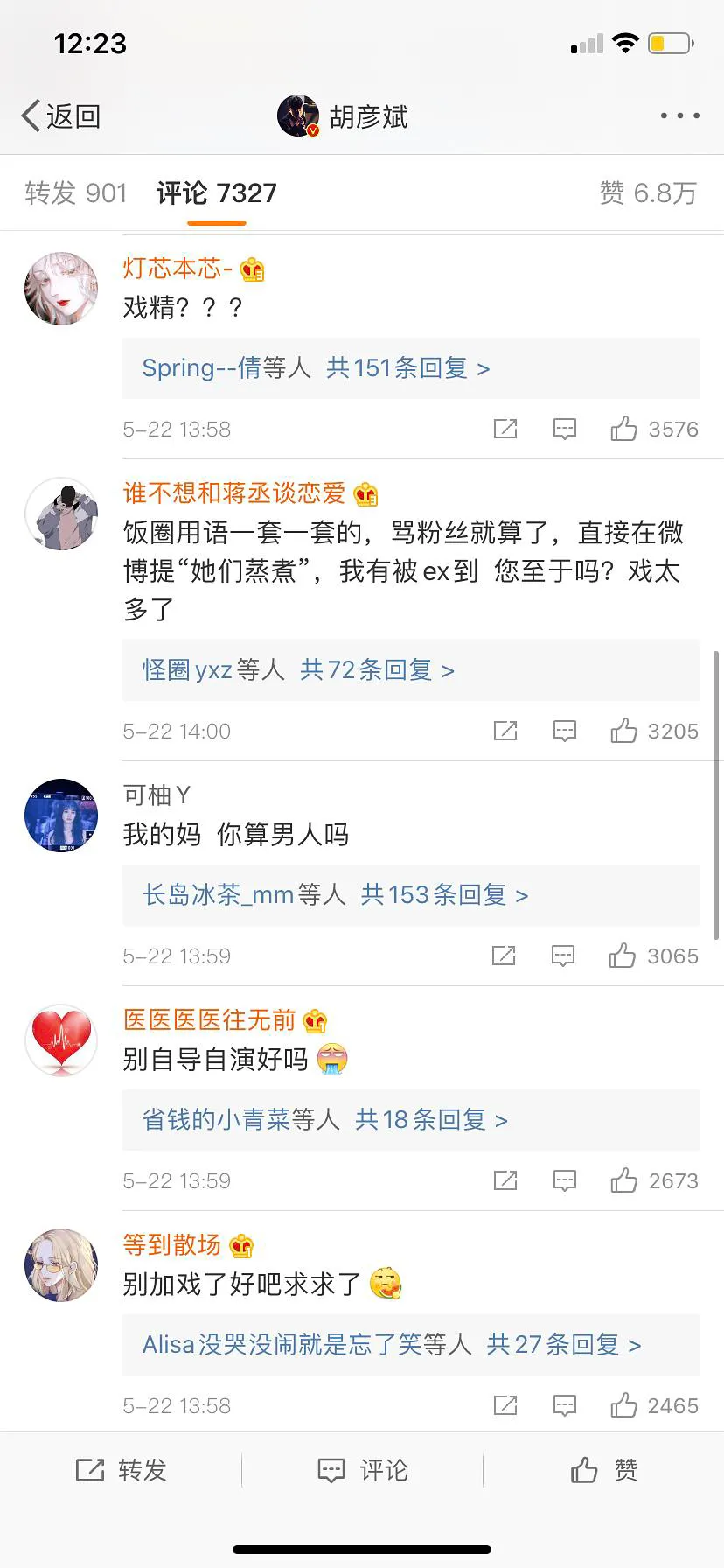Tap the repost icon on 灯芯本芯- comment
Viewport: 724px width, 1568px height.
coord(505,429)
